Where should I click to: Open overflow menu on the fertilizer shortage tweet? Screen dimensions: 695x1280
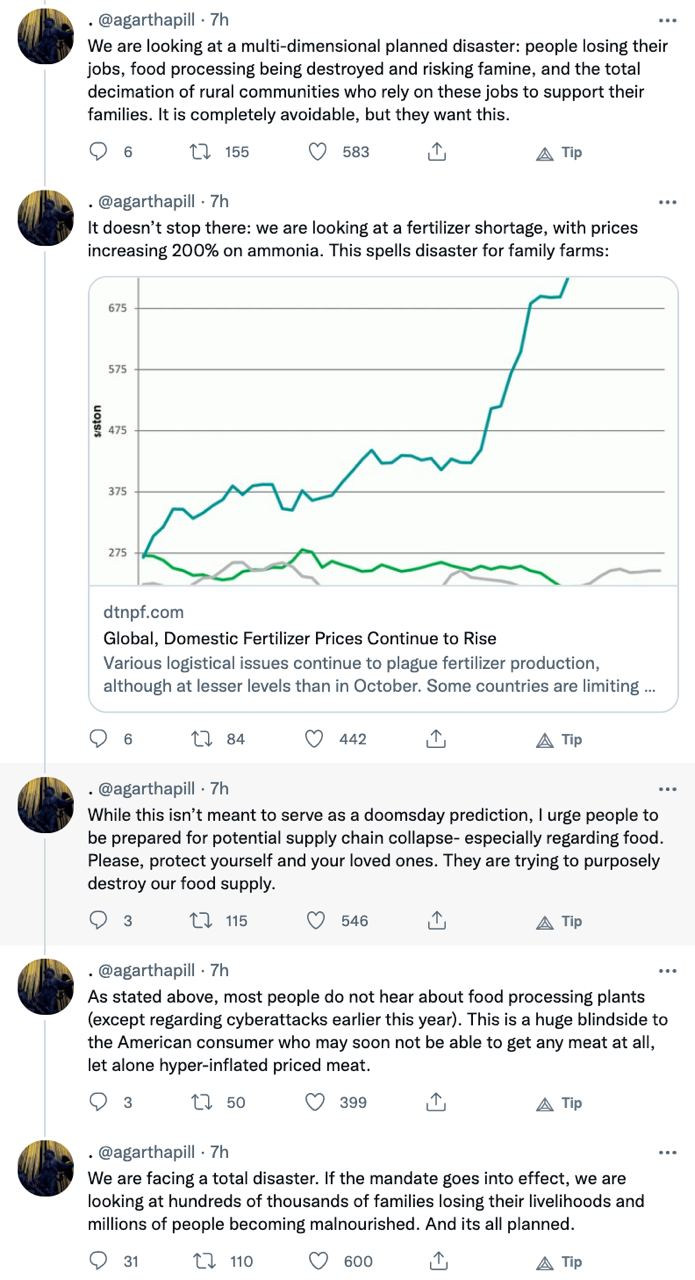667,202
